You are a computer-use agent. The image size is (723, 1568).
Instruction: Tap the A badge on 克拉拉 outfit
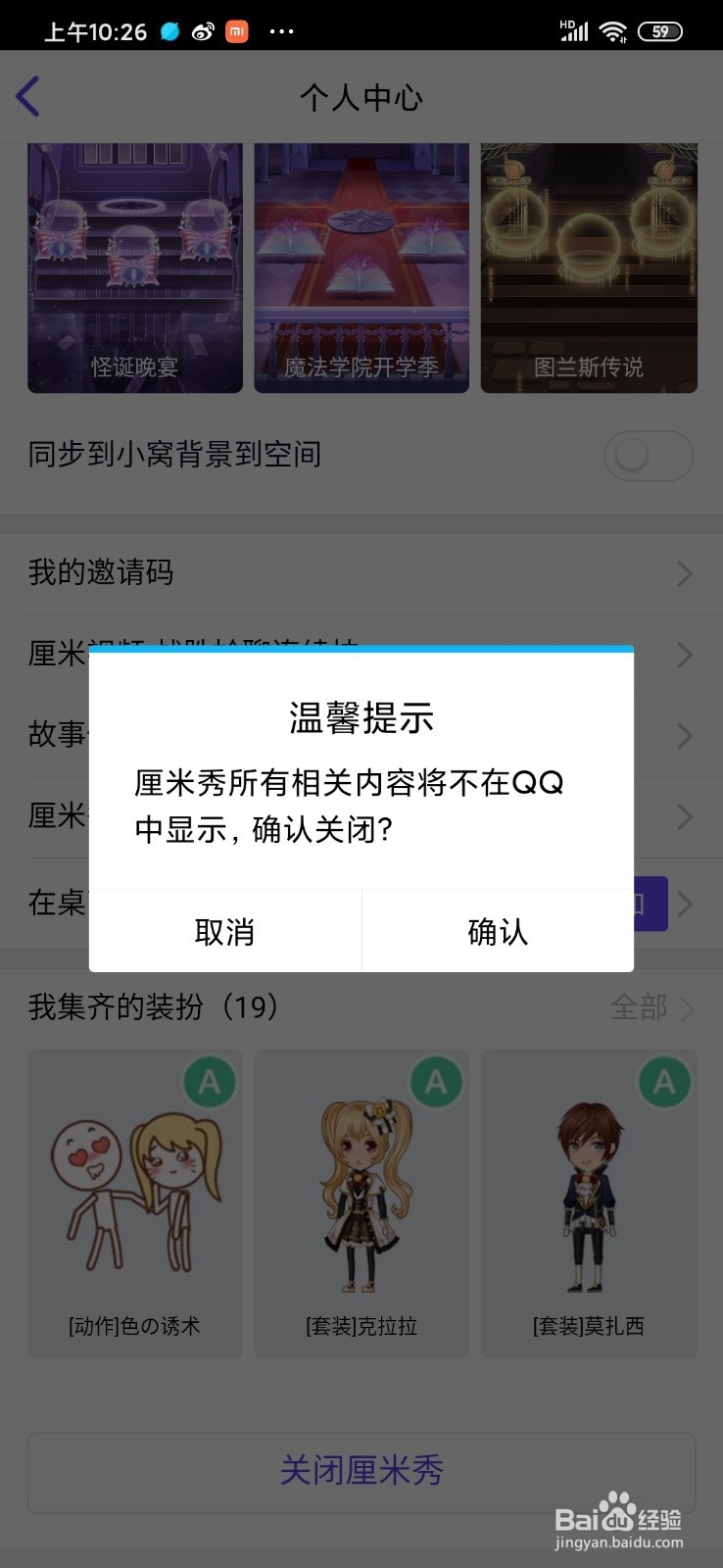pyautogui.click(x=435, y=1082)
